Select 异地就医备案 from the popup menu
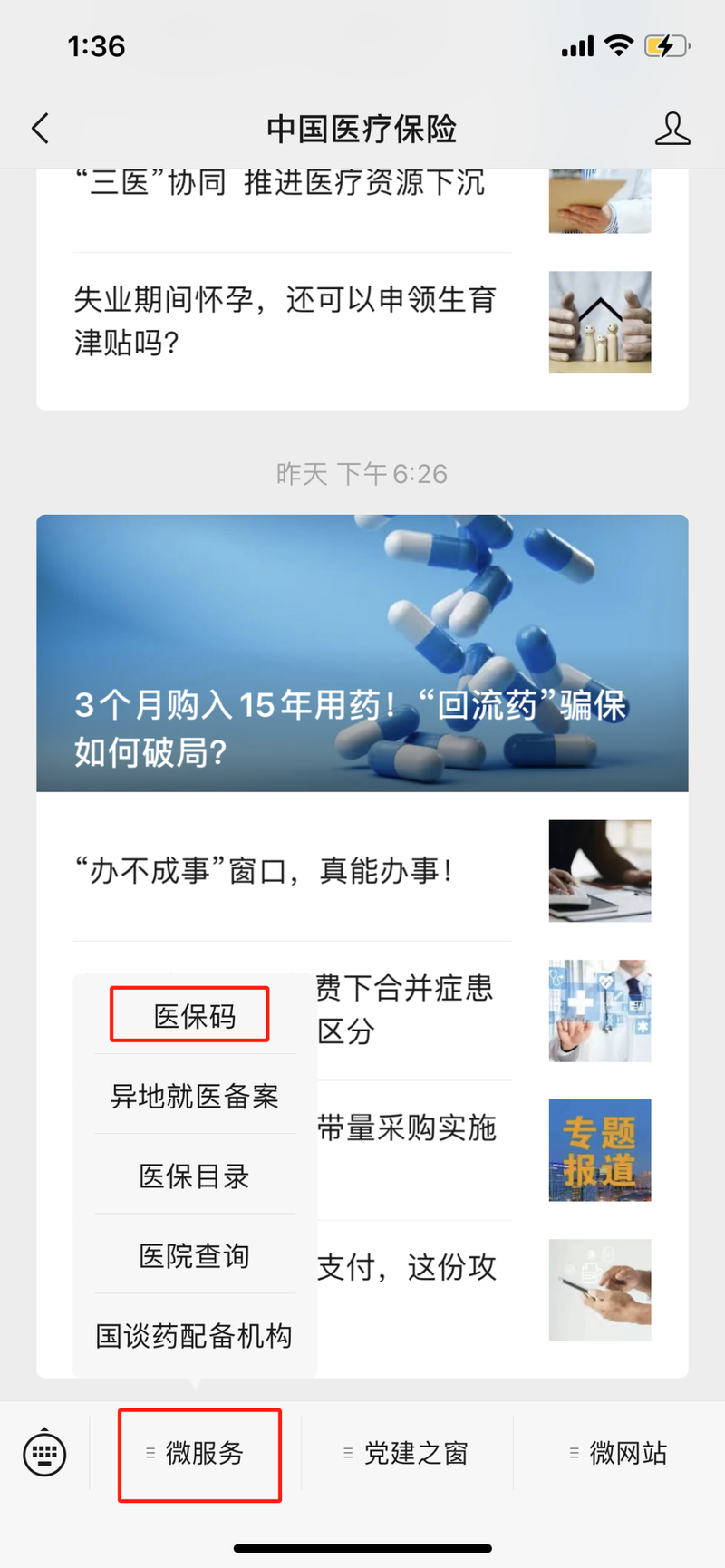Viewport: 725px width, 1568px height. pyautogui.click(x=194, y=1096)
